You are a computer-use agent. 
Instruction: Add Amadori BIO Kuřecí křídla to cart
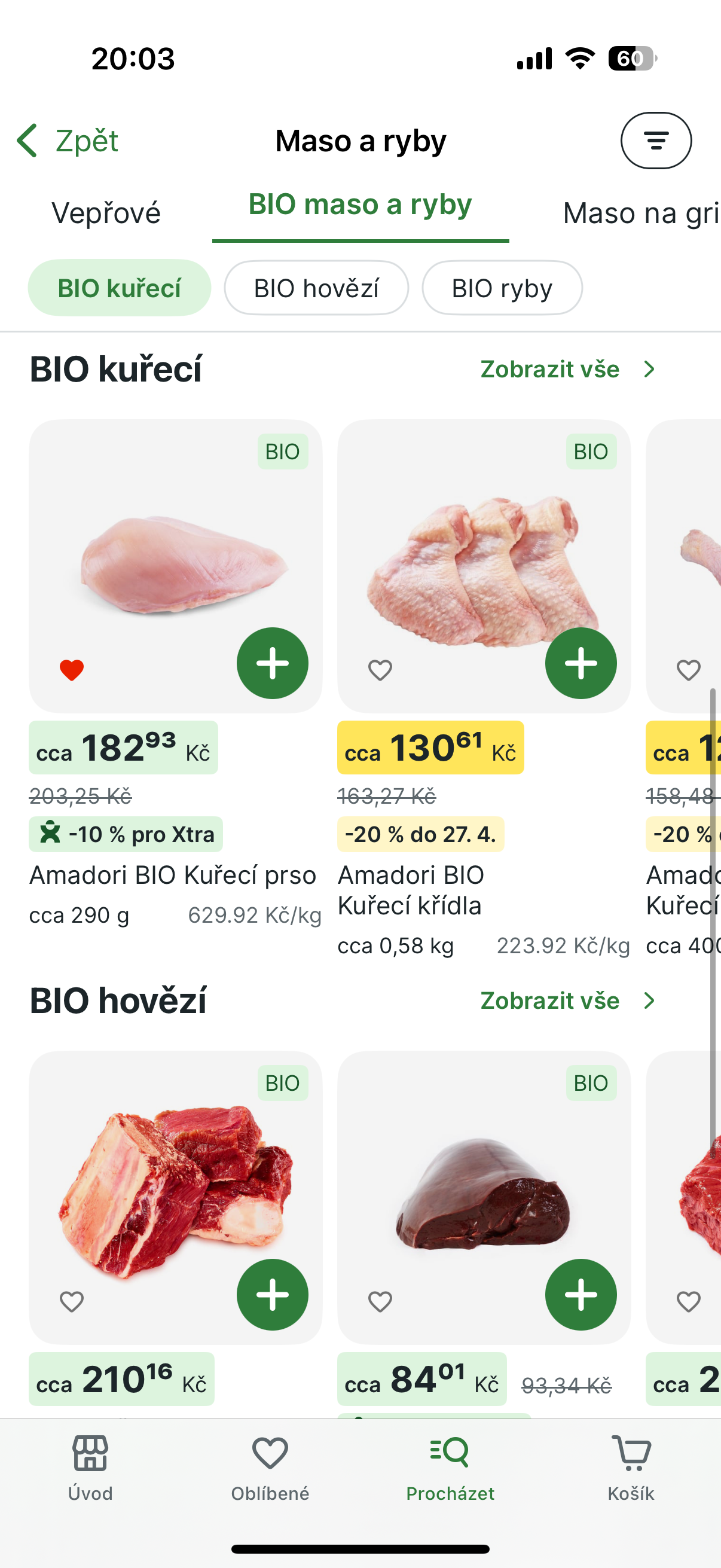tap(581, 663)
